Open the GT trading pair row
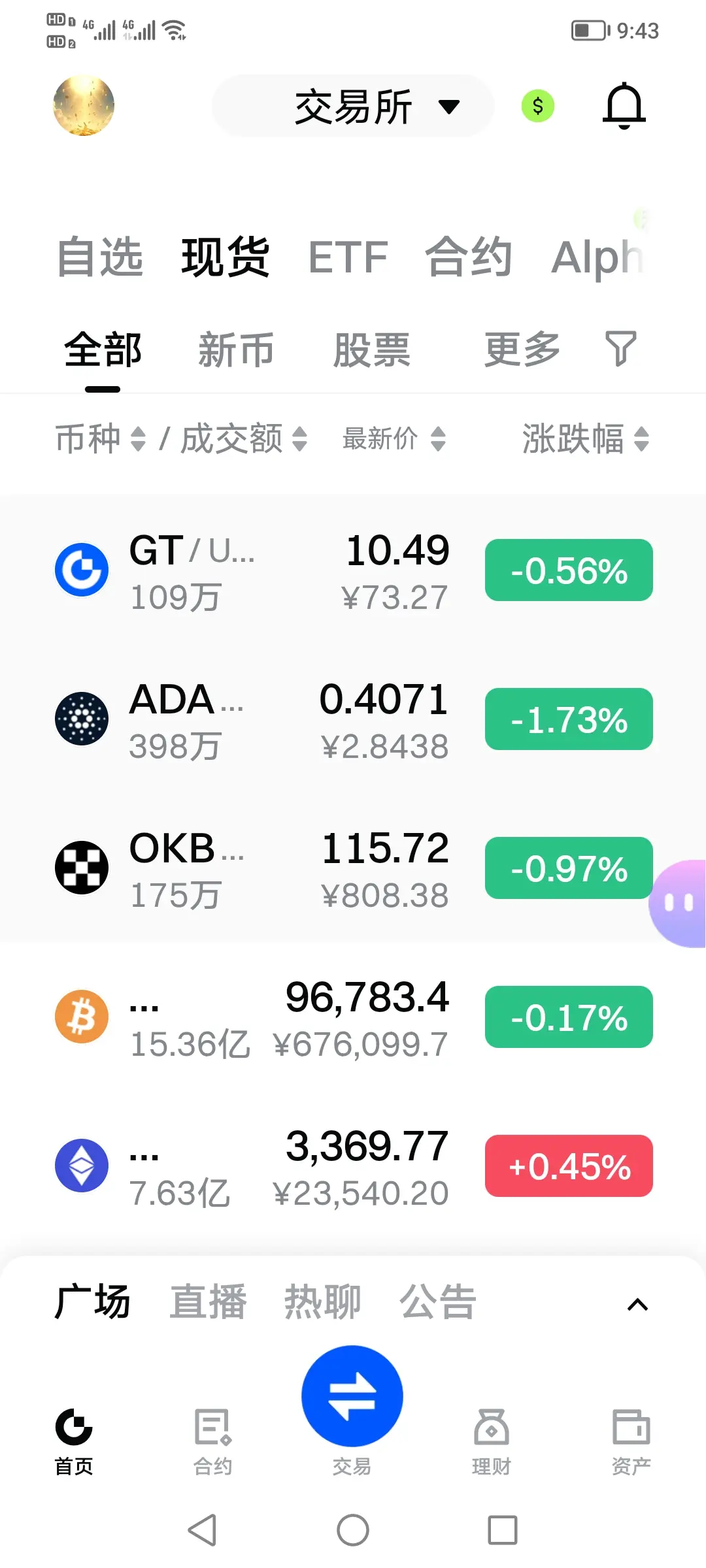The height and width of the screenshot is (1568, 706). point(261,570)
